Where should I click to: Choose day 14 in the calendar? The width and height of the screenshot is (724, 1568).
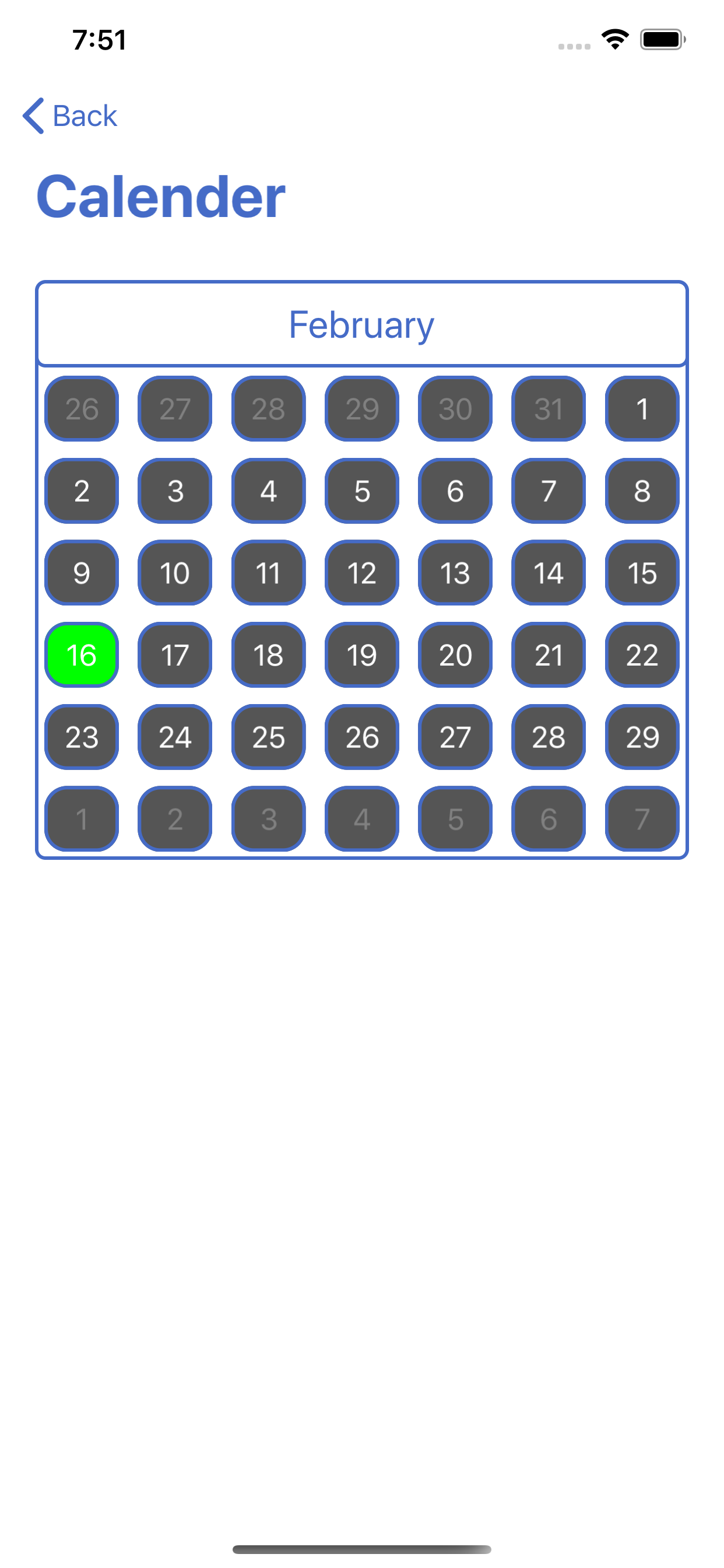[548, 573]
